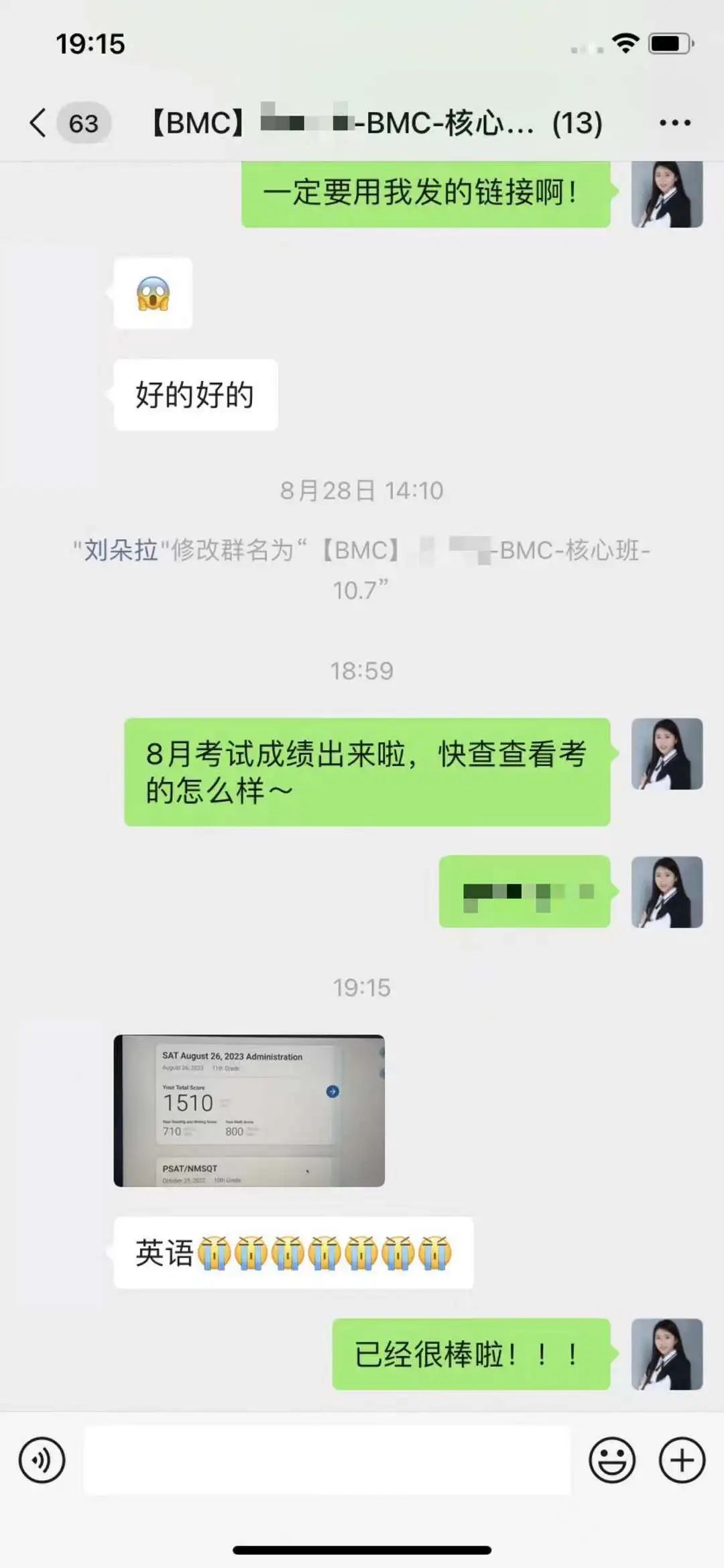Image resolution: width=724 pixels, height=1568 pixels.
Task: Open the emoji sticker panel
Action: (611, 1460)
